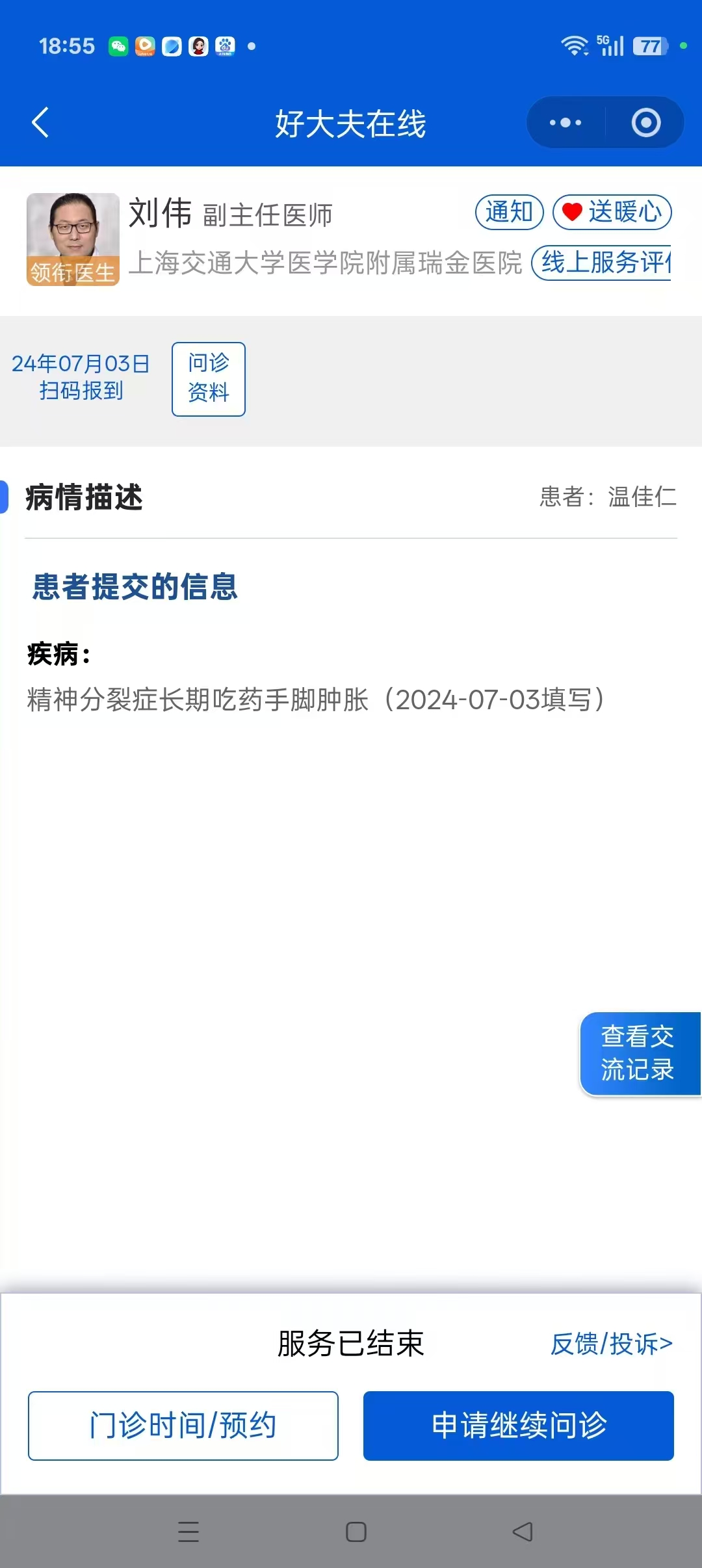Open the mini program three-dot menu
This screenshot has width=702, height=1568.
(565, 123)
